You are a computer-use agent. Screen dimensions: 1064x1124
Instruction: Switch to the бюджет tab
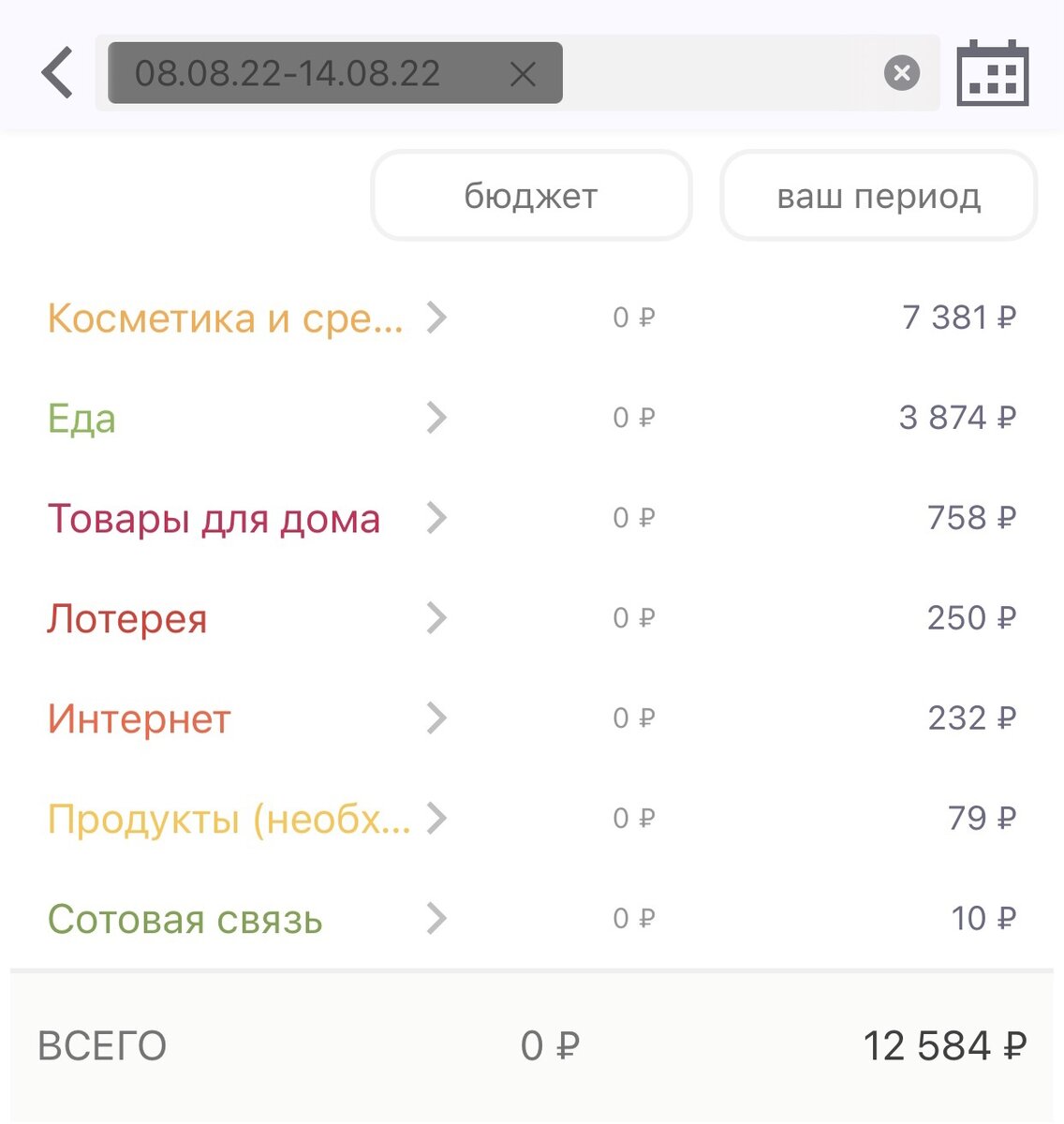531,195
